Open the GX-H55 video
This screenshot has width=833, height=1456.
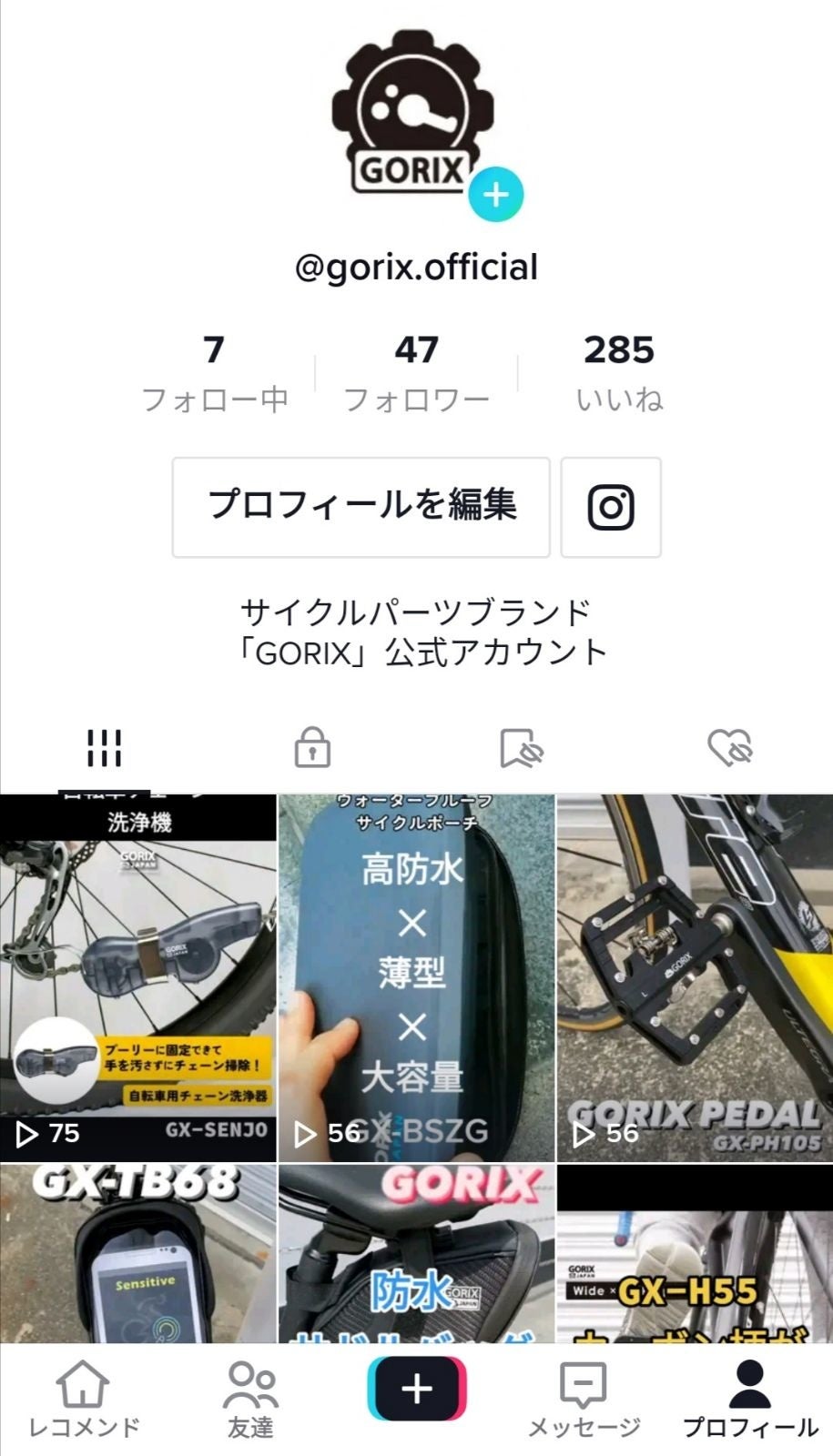click(x=695, y=1253)
